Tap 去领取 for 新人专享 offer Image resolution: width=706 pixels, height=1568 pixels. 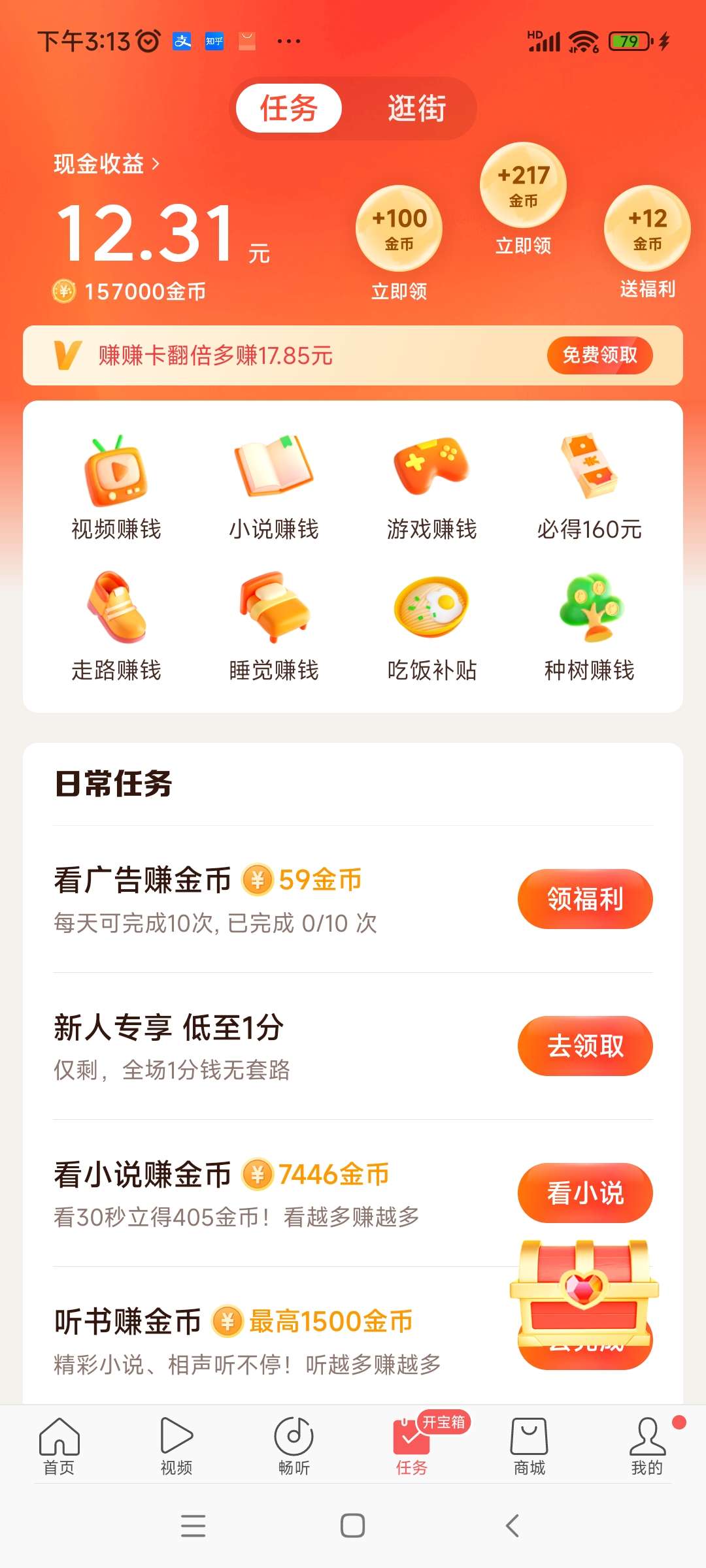coord(585,1046)
